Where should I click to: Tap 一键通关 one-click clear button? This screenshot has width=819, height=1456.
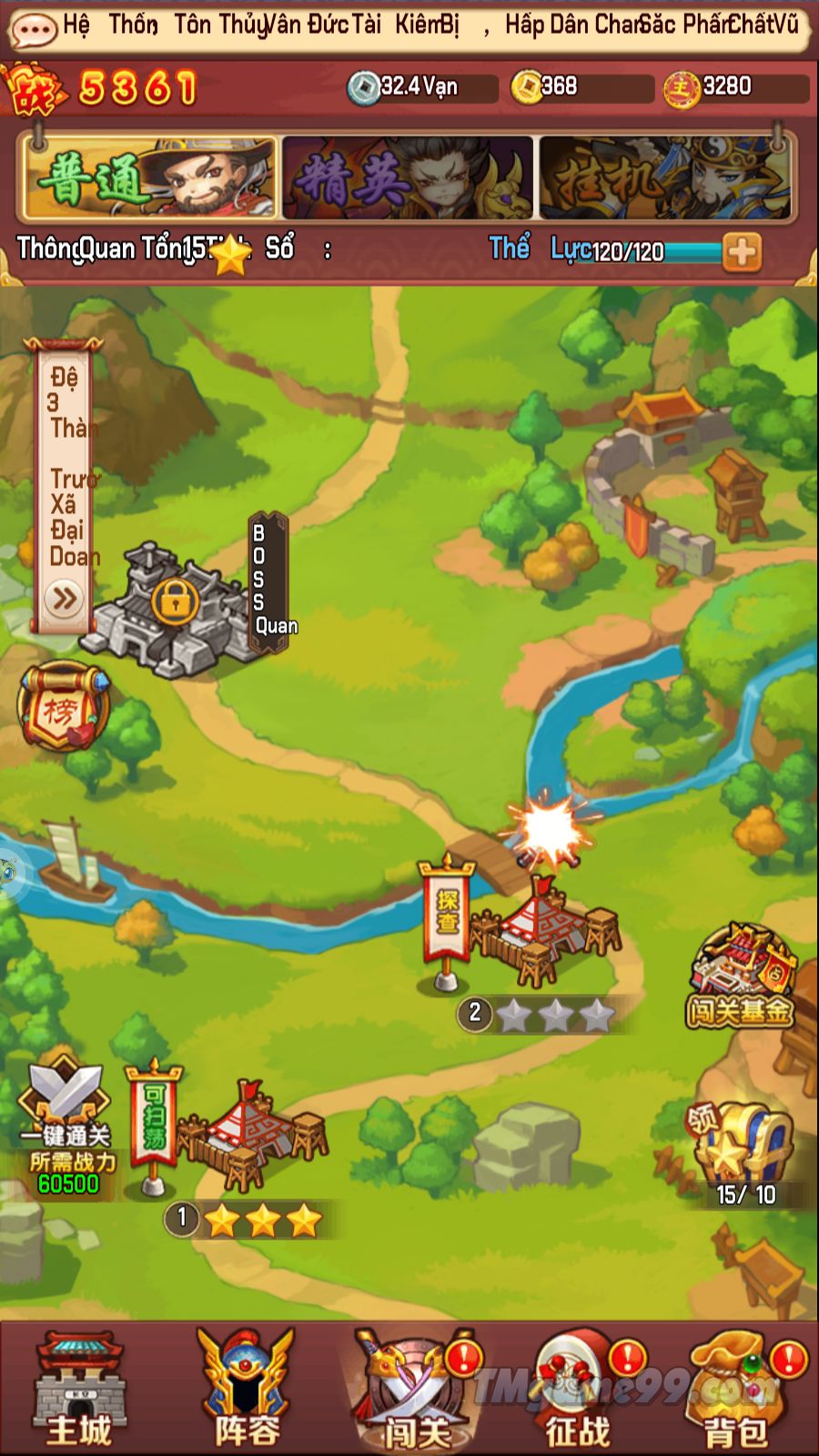point(66,1106)
